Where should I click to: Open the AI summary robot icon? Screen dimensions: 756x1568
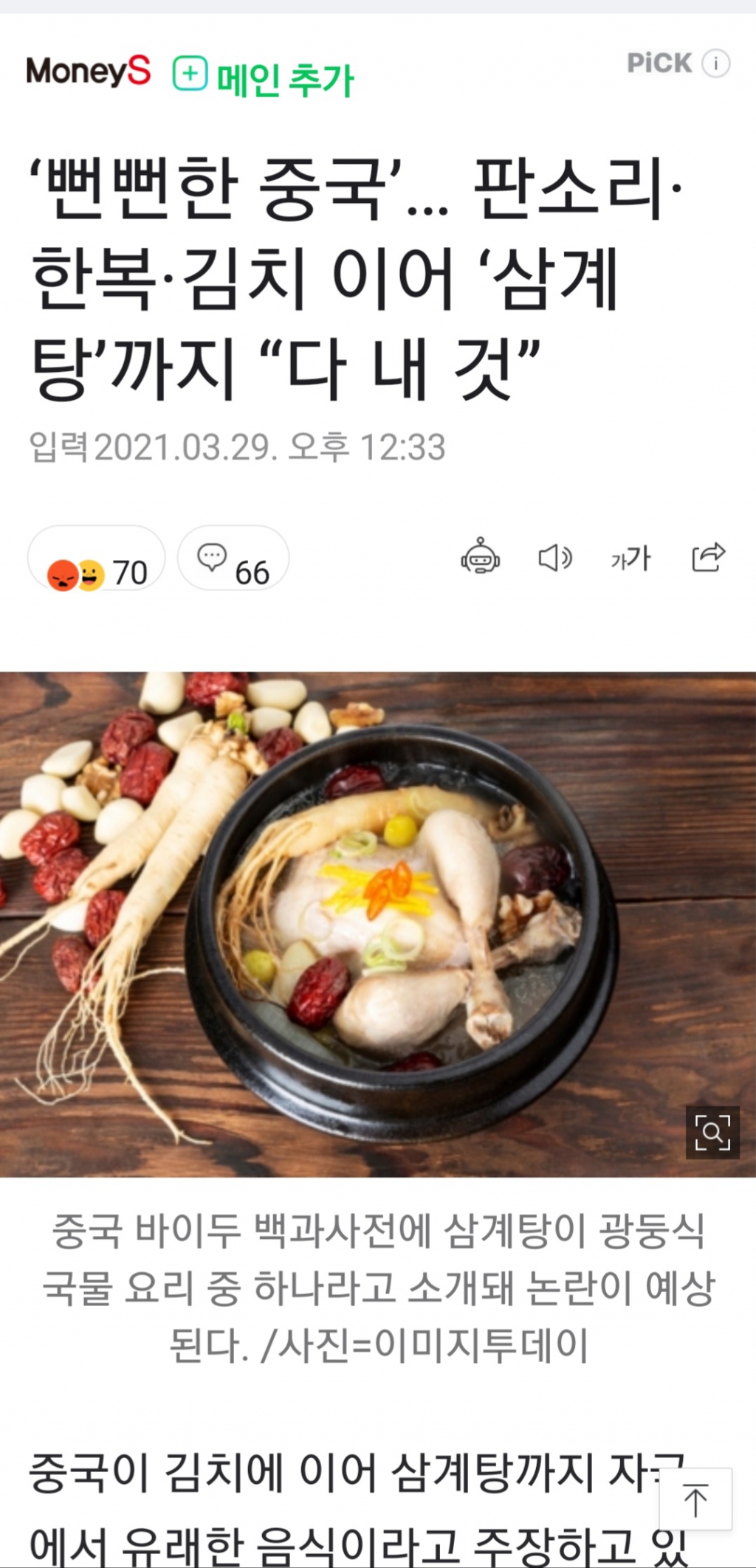point(481,557)
